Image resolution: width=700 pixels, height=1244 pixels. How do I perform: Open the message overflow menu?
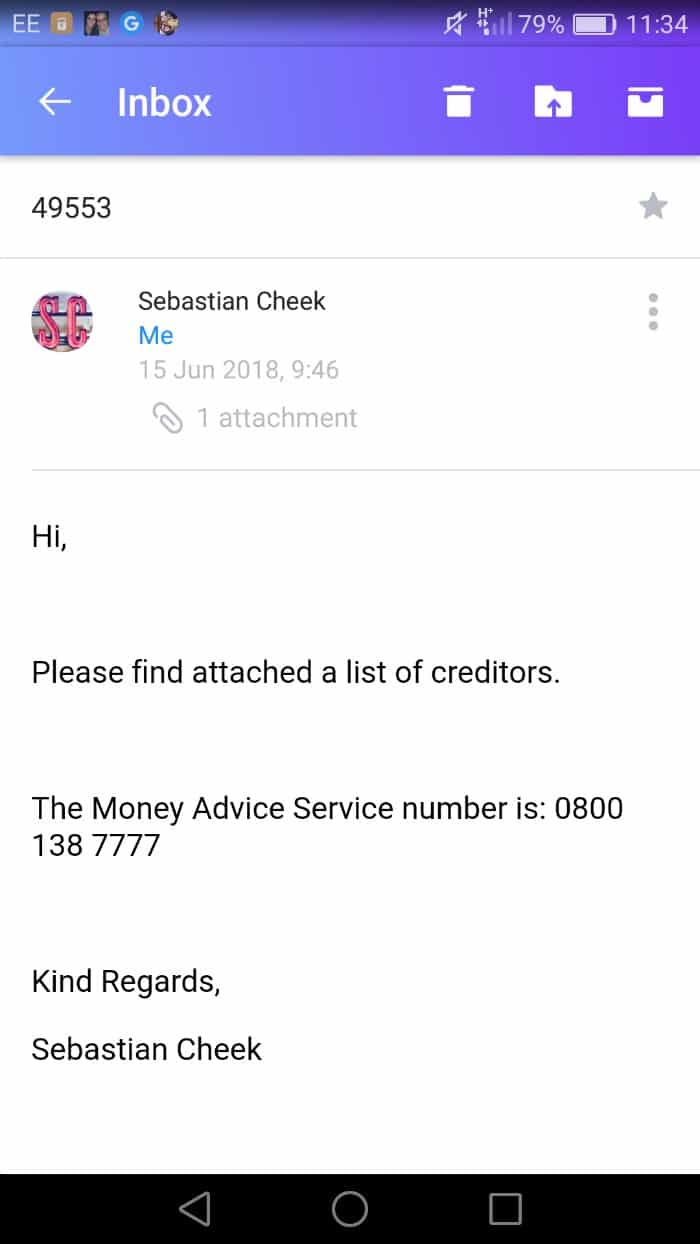tap(653, 312)
